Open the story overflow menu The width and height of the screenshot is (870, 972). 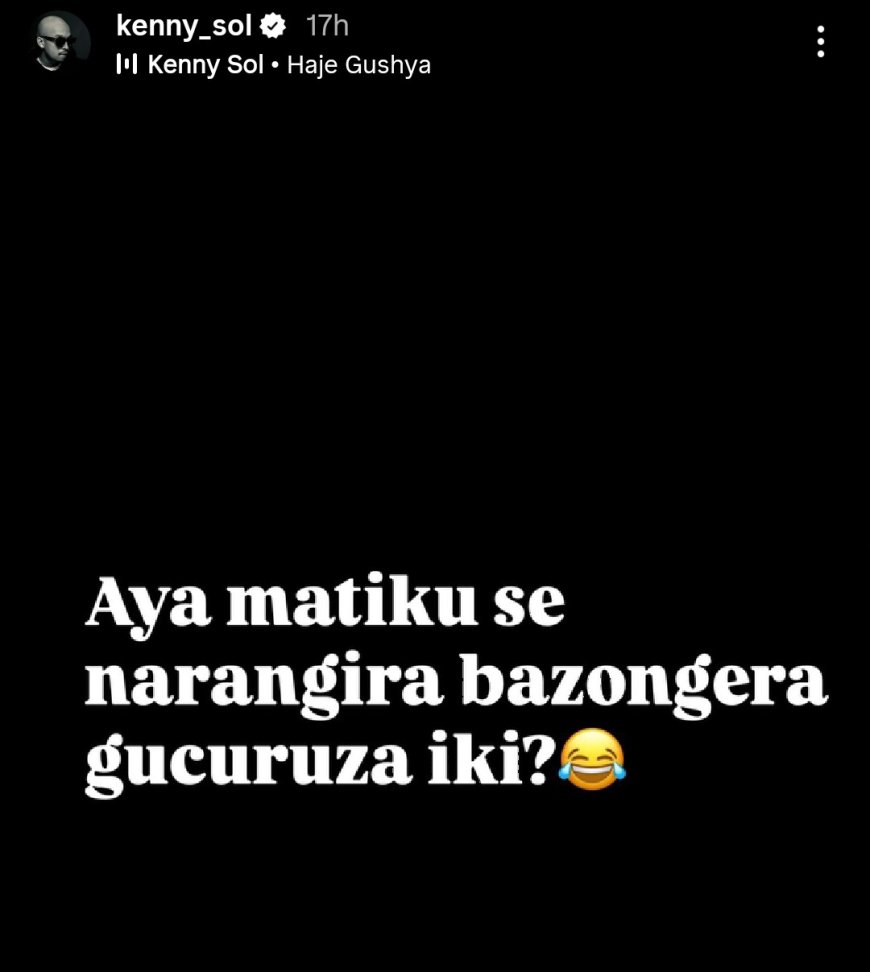820,42
